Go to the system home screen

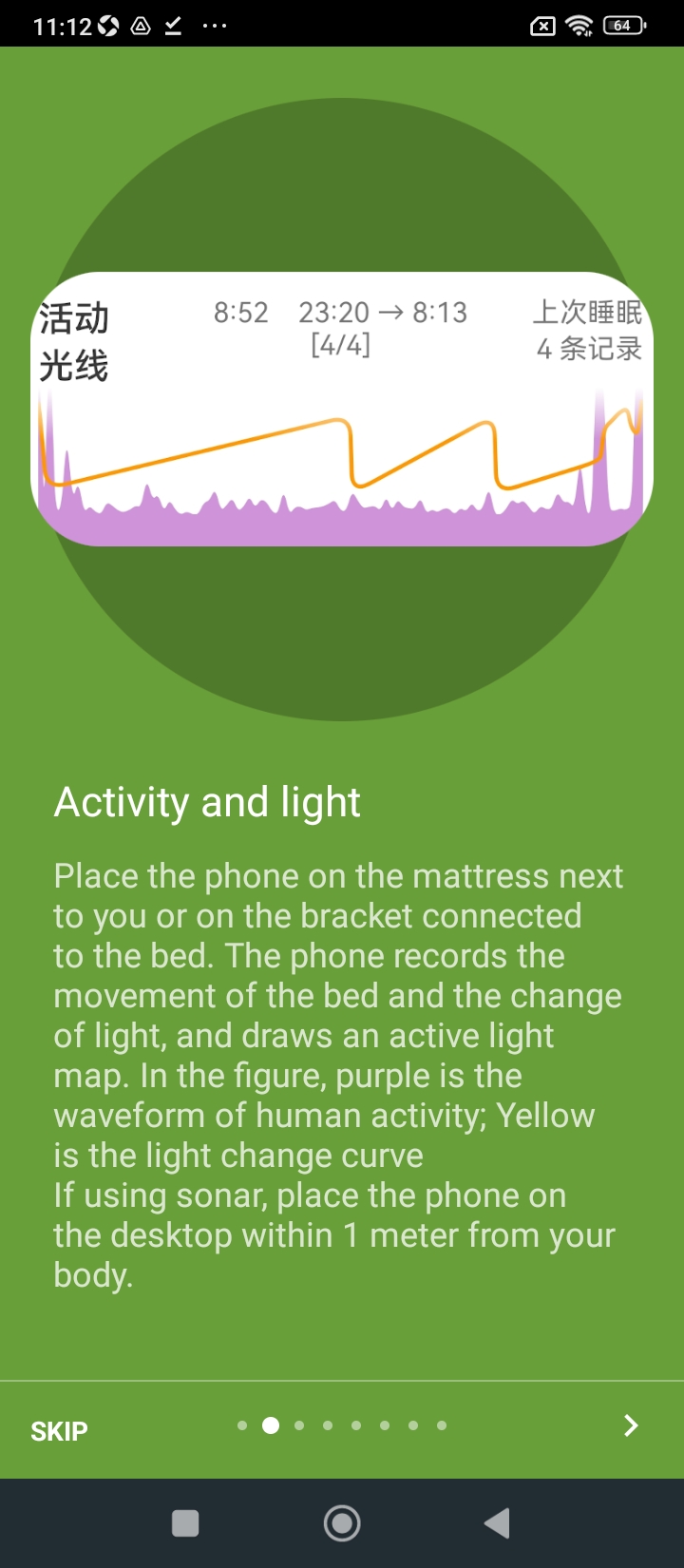click(342, 1523)
